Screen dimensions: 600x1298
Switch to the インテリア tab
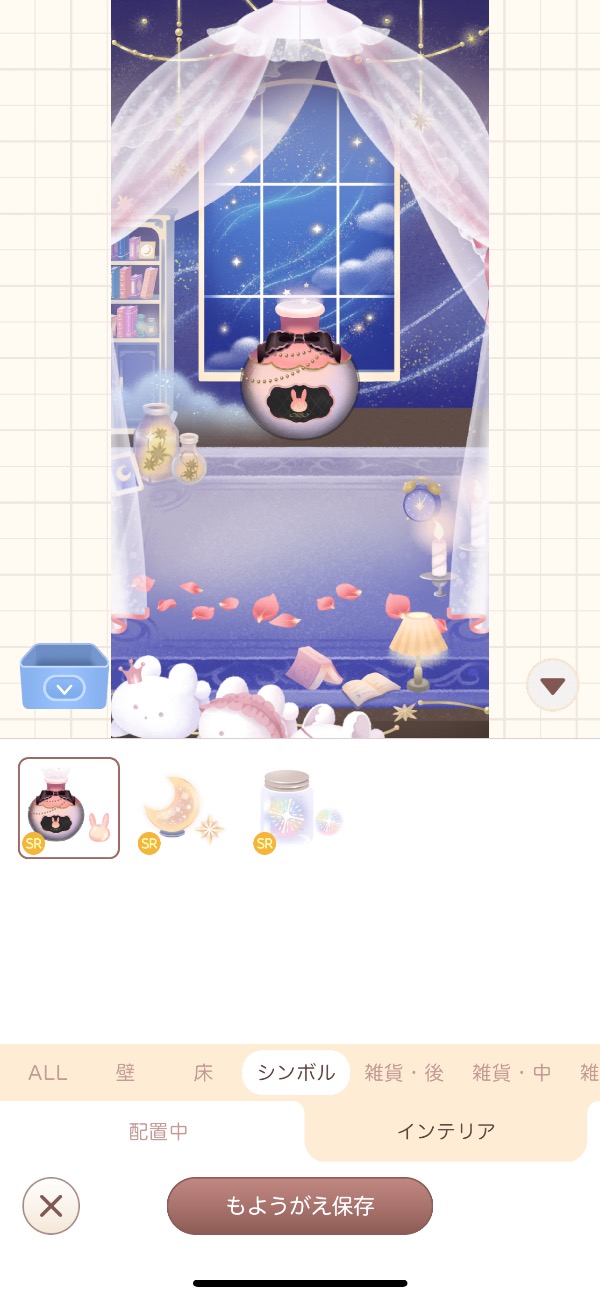[x=446, y=1131]
